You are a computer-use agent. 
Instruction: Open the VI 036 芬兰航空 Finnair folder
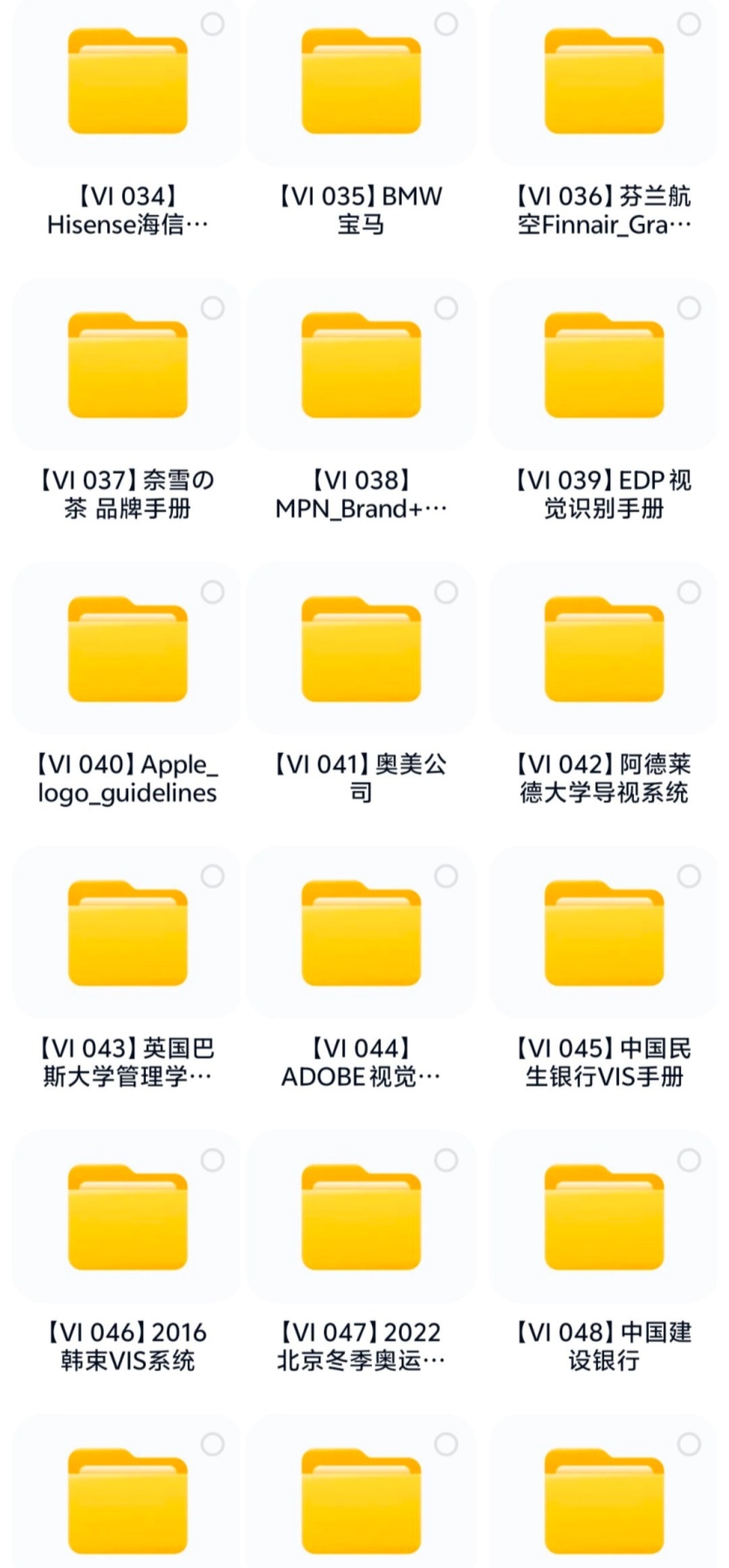604,81
